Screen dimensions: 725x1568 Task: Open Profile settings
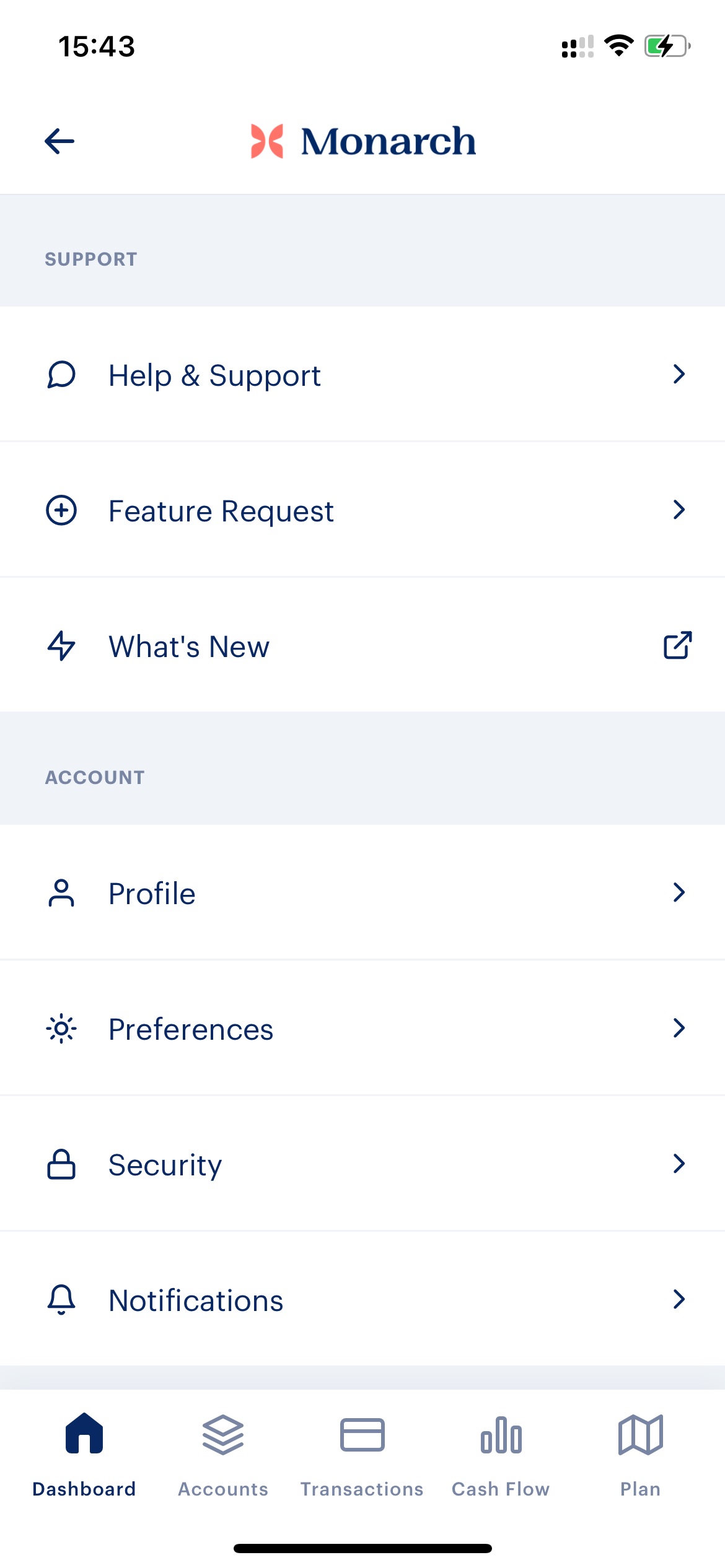[x=362, y=893]
